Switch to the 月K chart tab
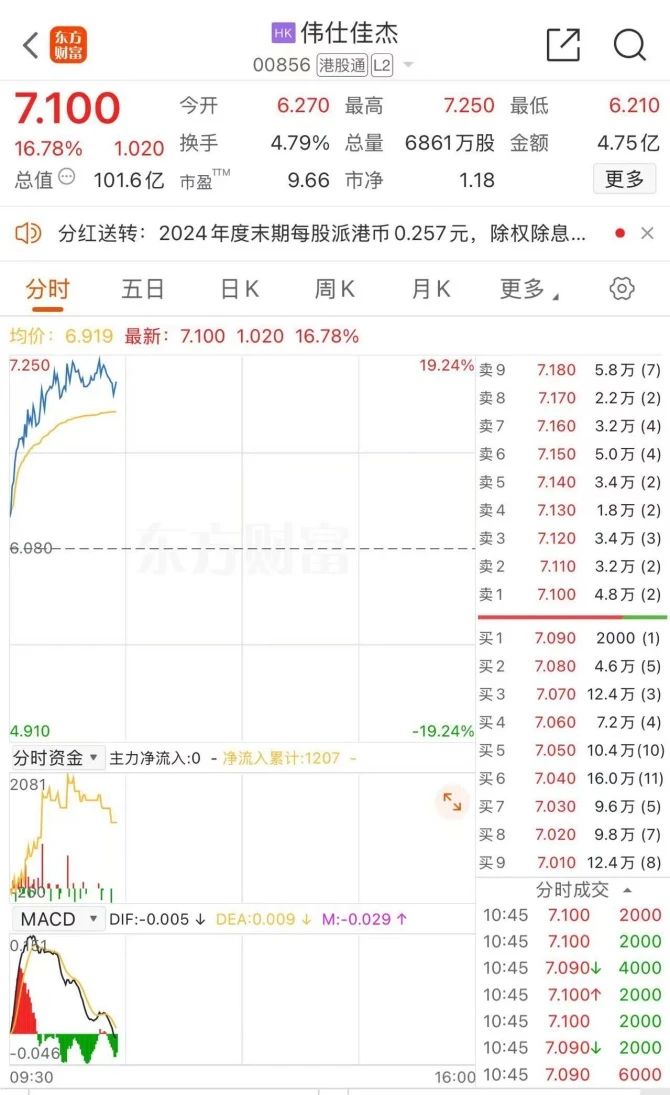The image size is (670, 1095). coord(431,288)
